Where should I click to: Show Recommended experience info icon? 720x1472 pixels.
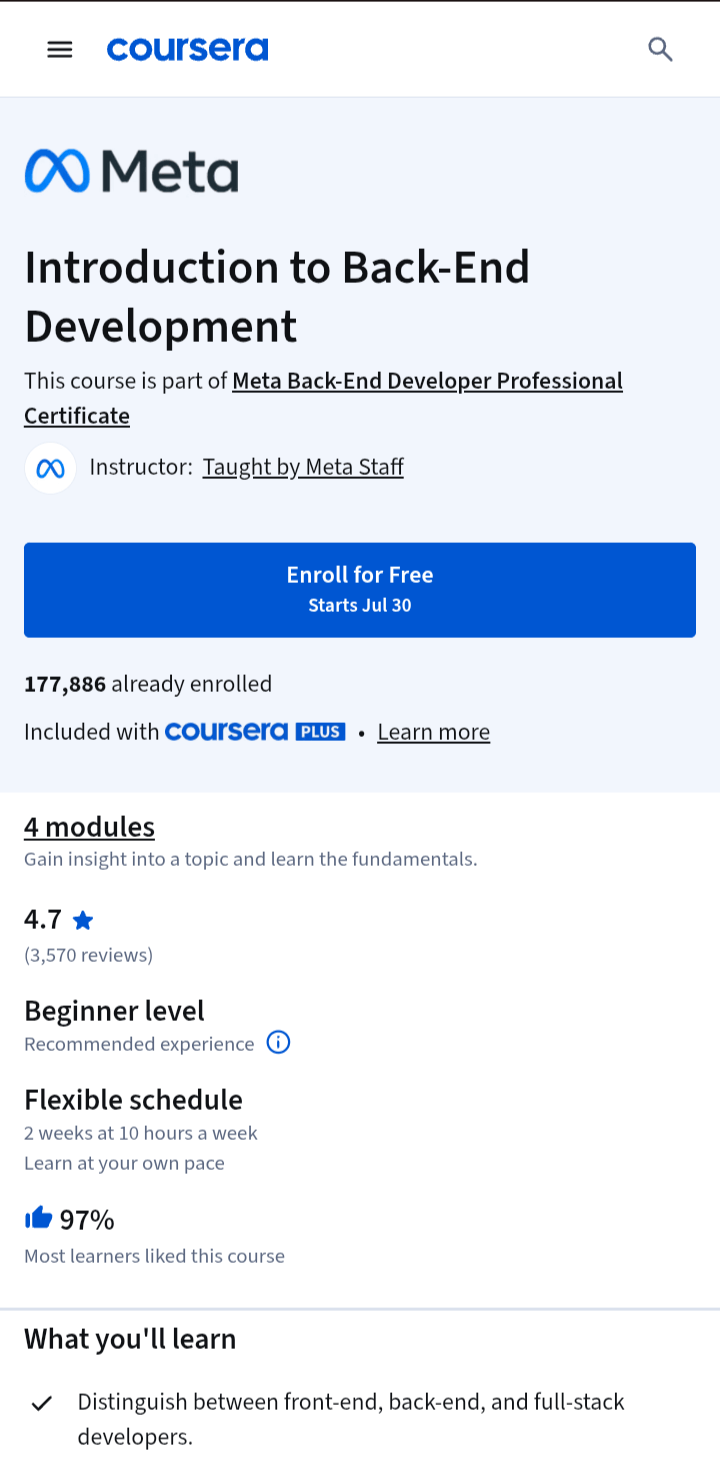278,1043
